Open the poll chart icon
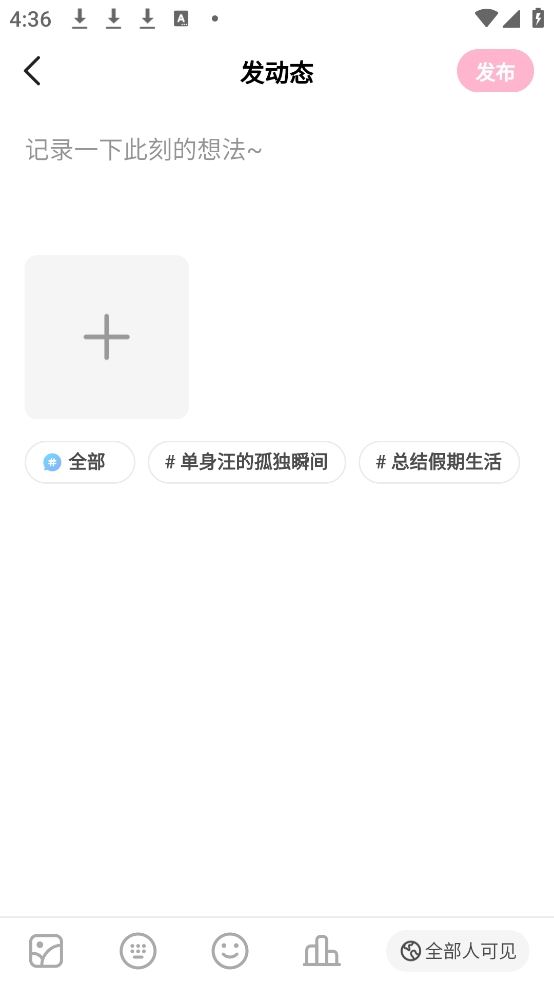Screen dimensions: 554x984 322,951
